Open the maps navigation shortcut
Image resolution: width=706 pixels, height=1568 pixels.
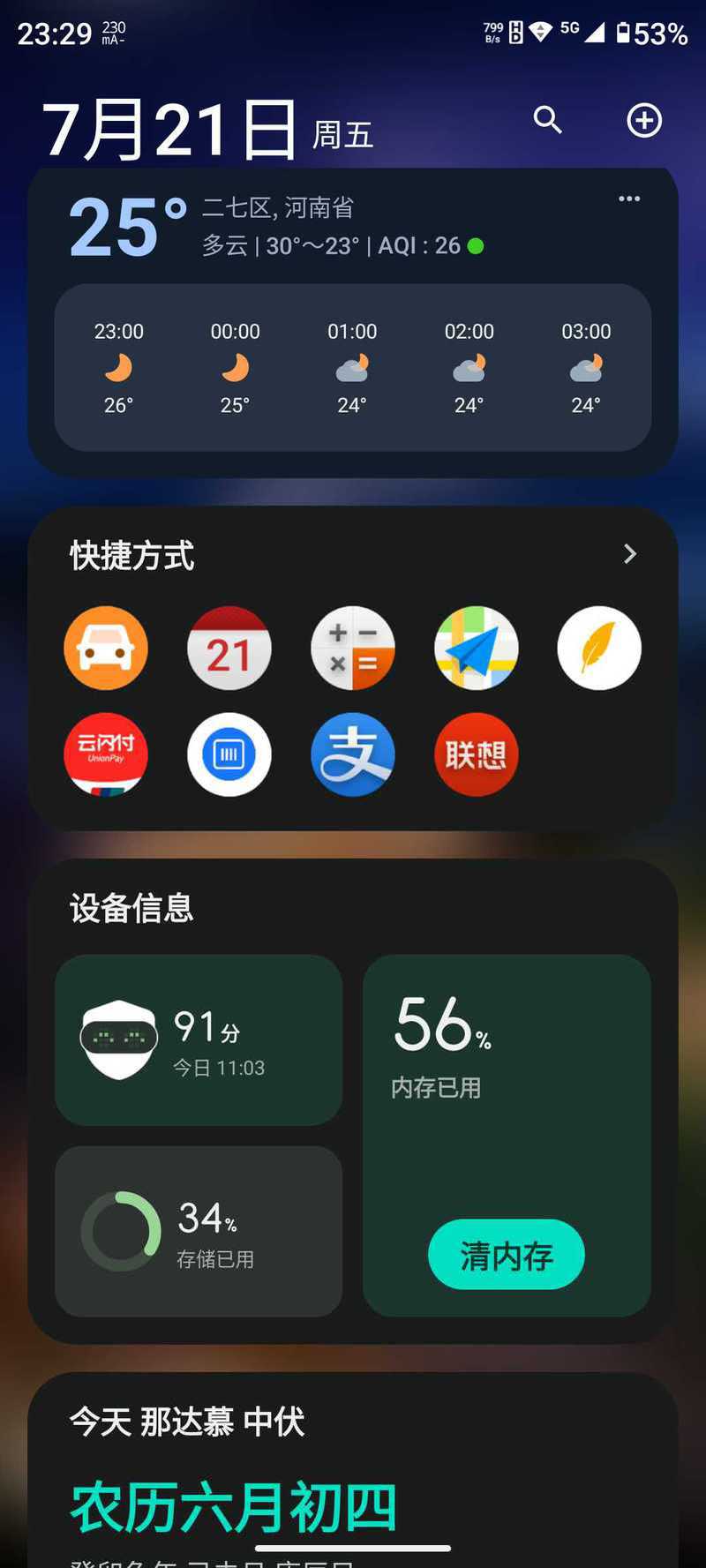477,649
